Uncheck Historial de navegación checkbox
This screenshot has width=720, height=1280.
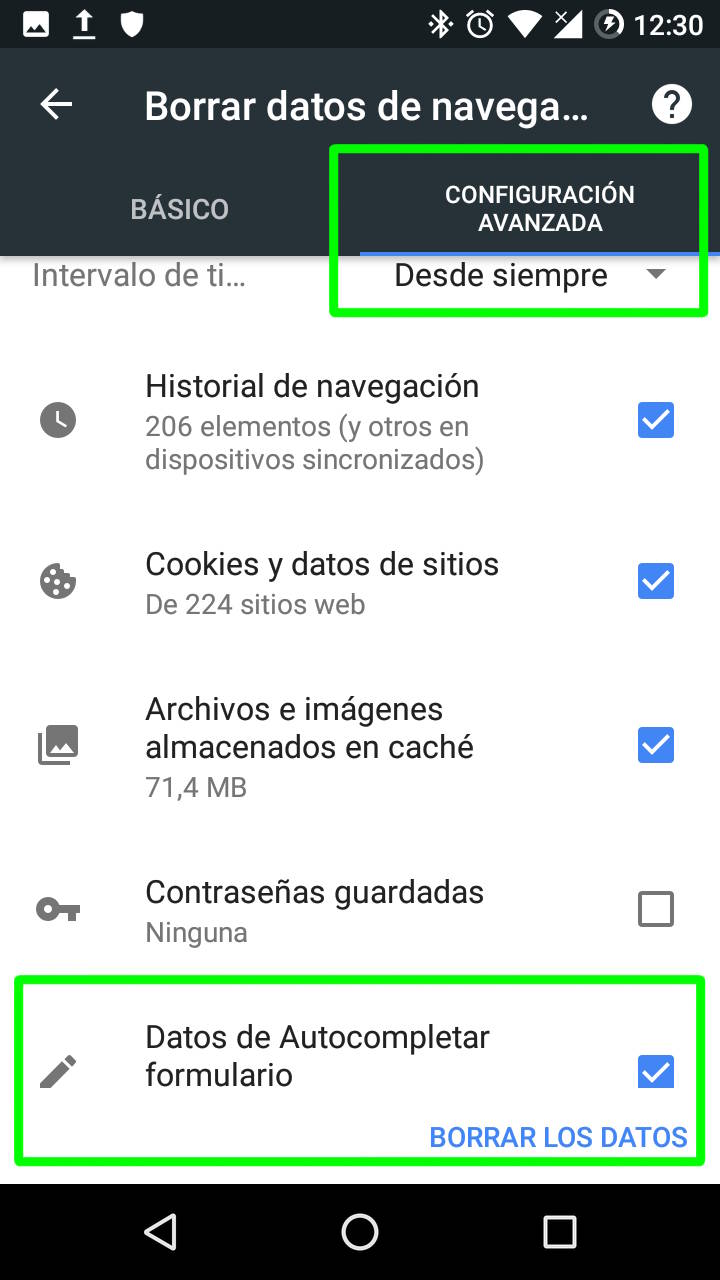tap(656, 421)
